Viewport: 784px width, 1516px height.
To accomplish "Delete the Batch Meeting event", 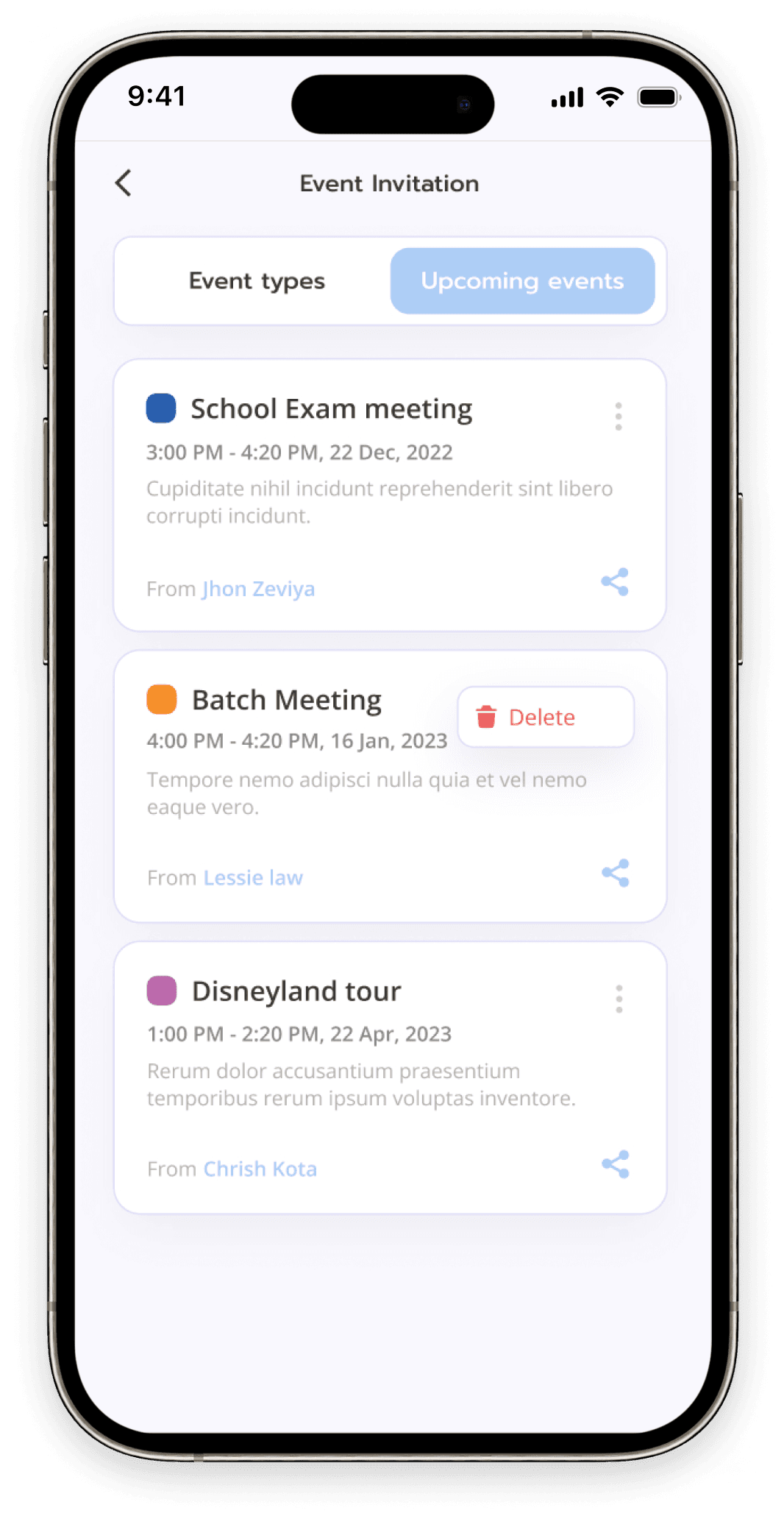I will point(545,717).
